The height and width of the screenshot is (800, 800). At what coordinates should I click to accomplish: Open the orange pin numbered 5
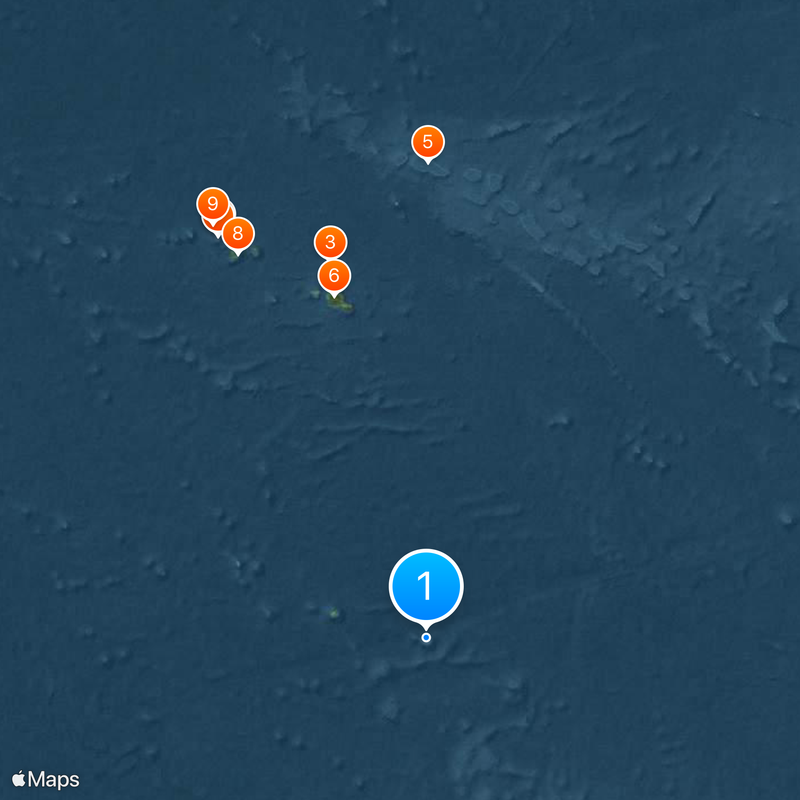click(x=427, y=142)
